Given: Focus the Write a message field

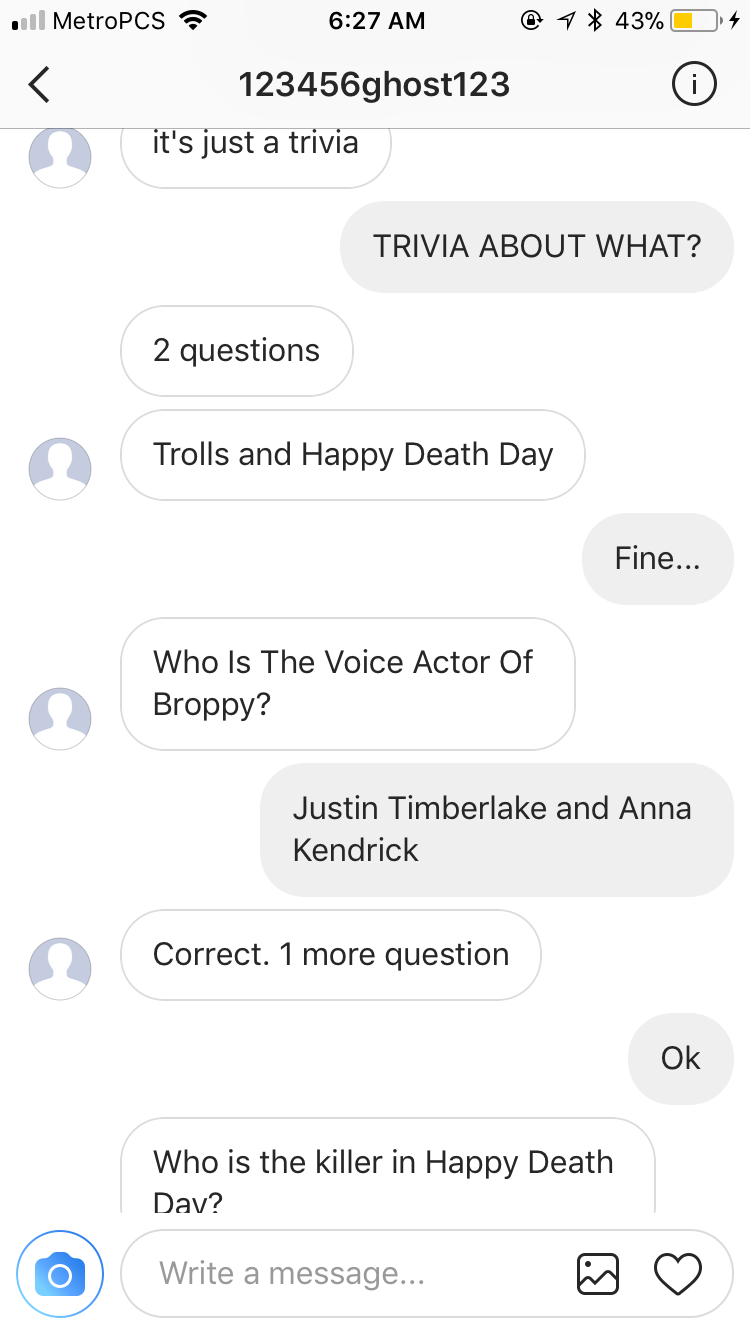Looking at the screenshot, I should [340, 1274].
